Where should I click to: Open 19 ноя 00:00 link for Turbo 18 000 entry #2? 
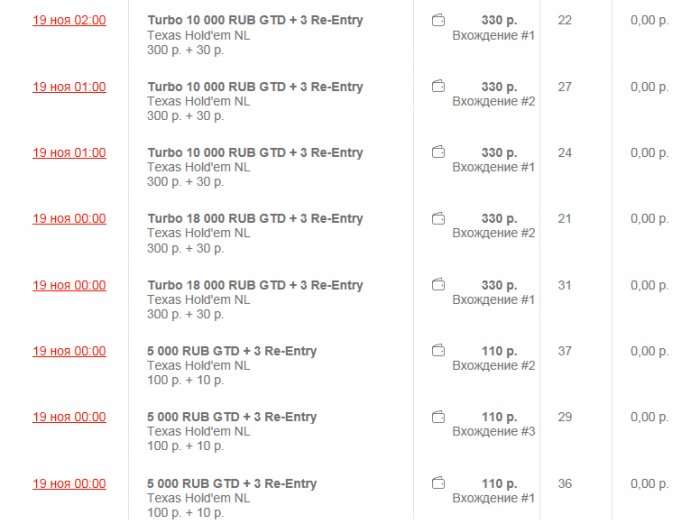click(69, 219)
